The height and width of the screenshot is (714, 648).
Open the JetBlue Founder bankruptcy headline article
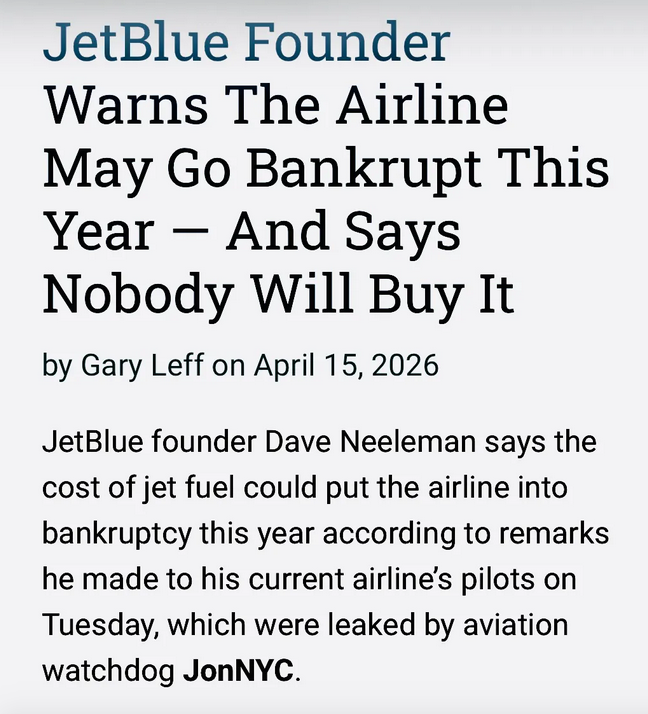(326, 168)
